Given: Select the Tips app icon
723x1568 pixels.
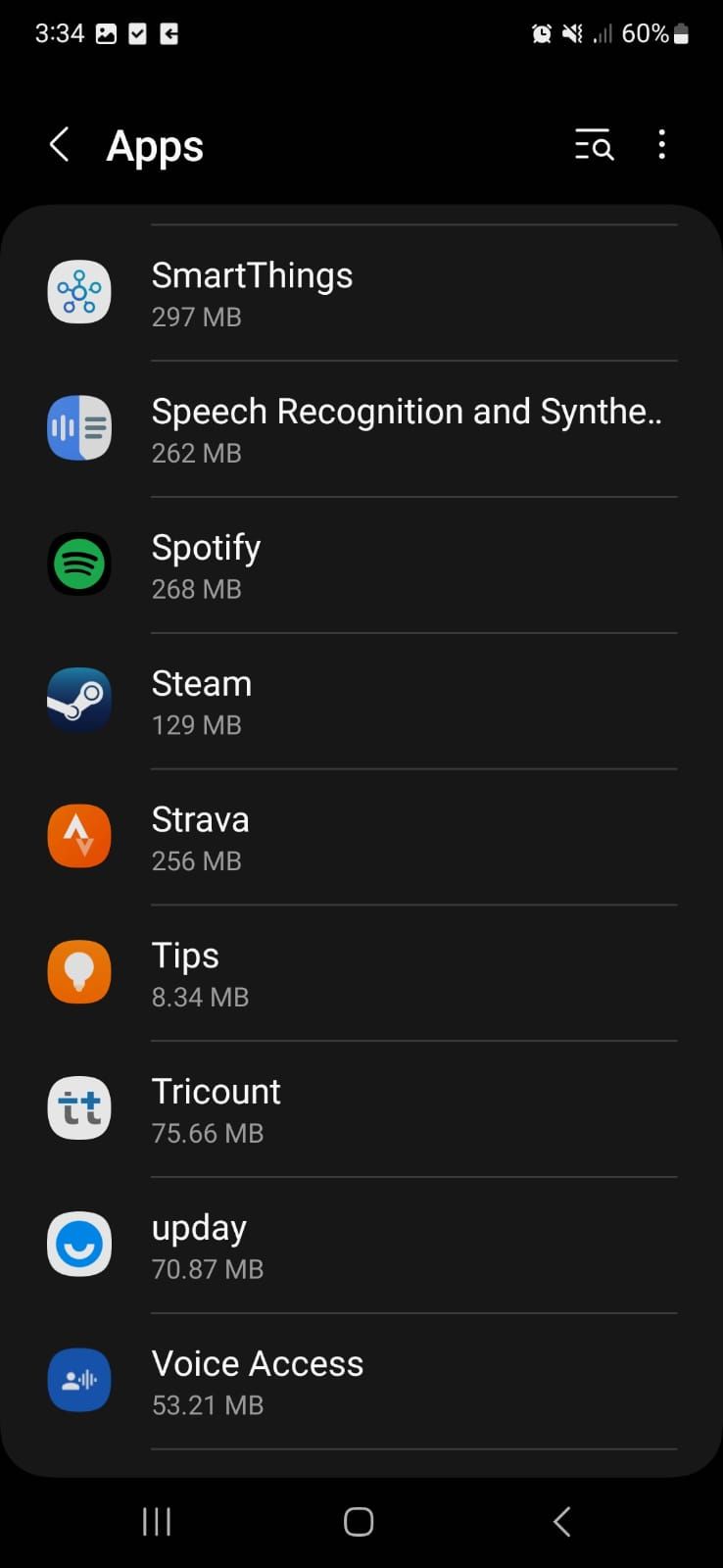Looking at the screenshot, I should (x=78, y=972).
